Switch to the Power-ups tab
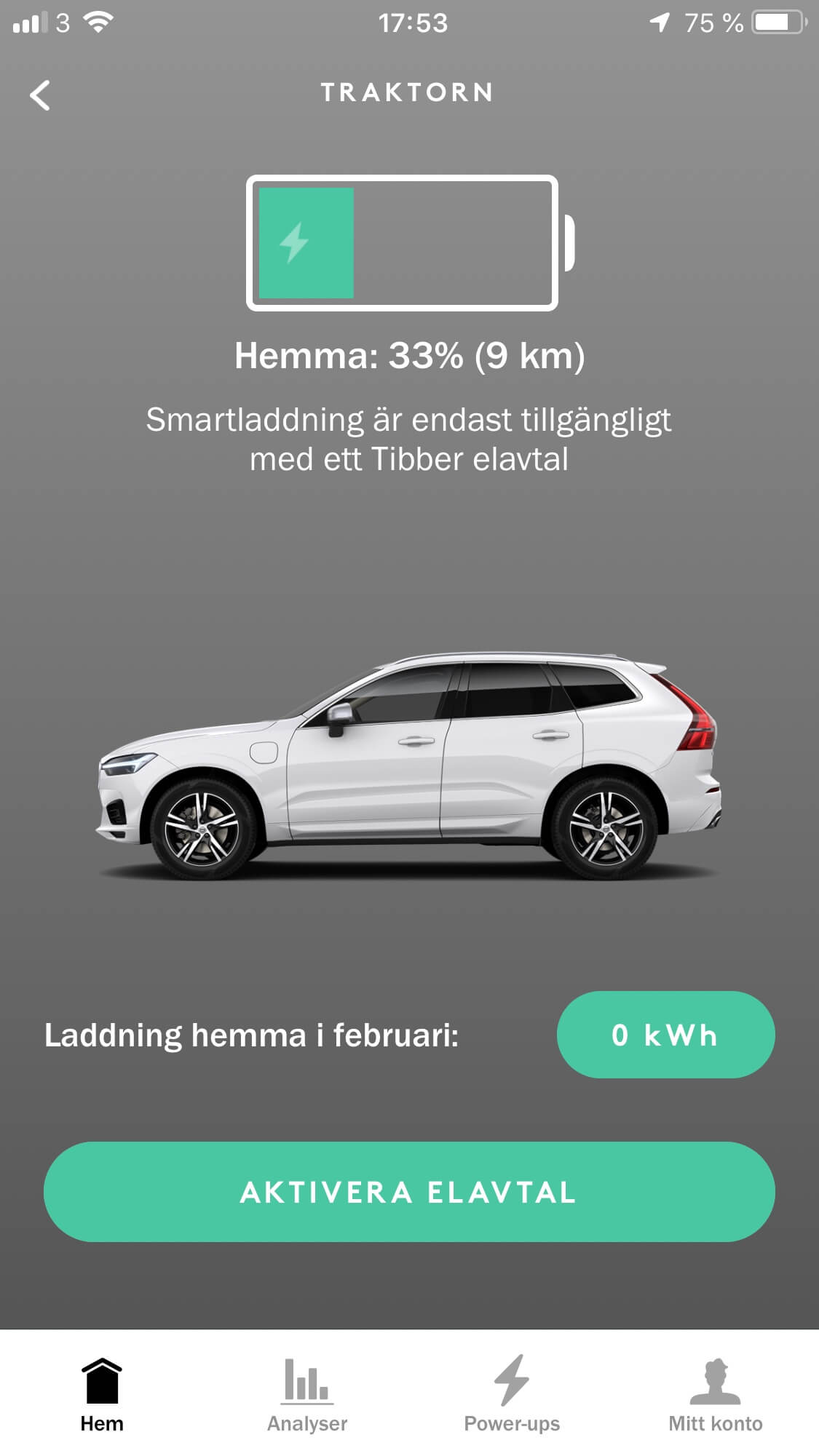The image size is (819, 1456). pyautogui.click(x=512, y=1395)
